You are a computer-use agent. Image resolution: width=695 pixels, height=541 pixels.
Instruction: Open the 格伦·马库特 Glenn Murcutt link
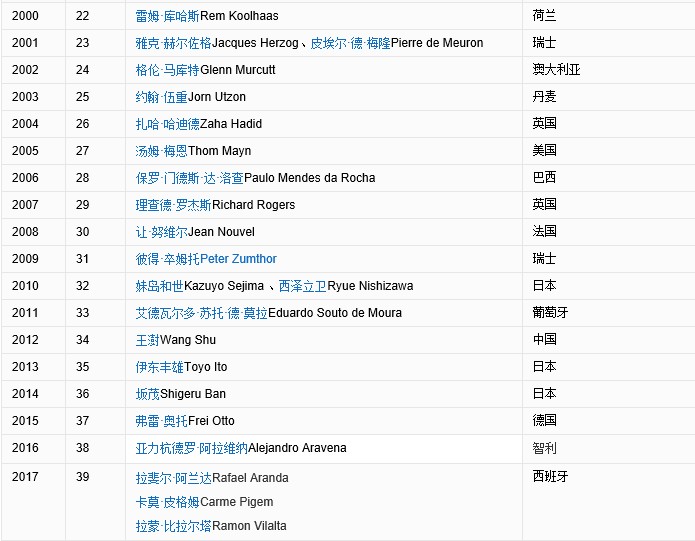167,70
